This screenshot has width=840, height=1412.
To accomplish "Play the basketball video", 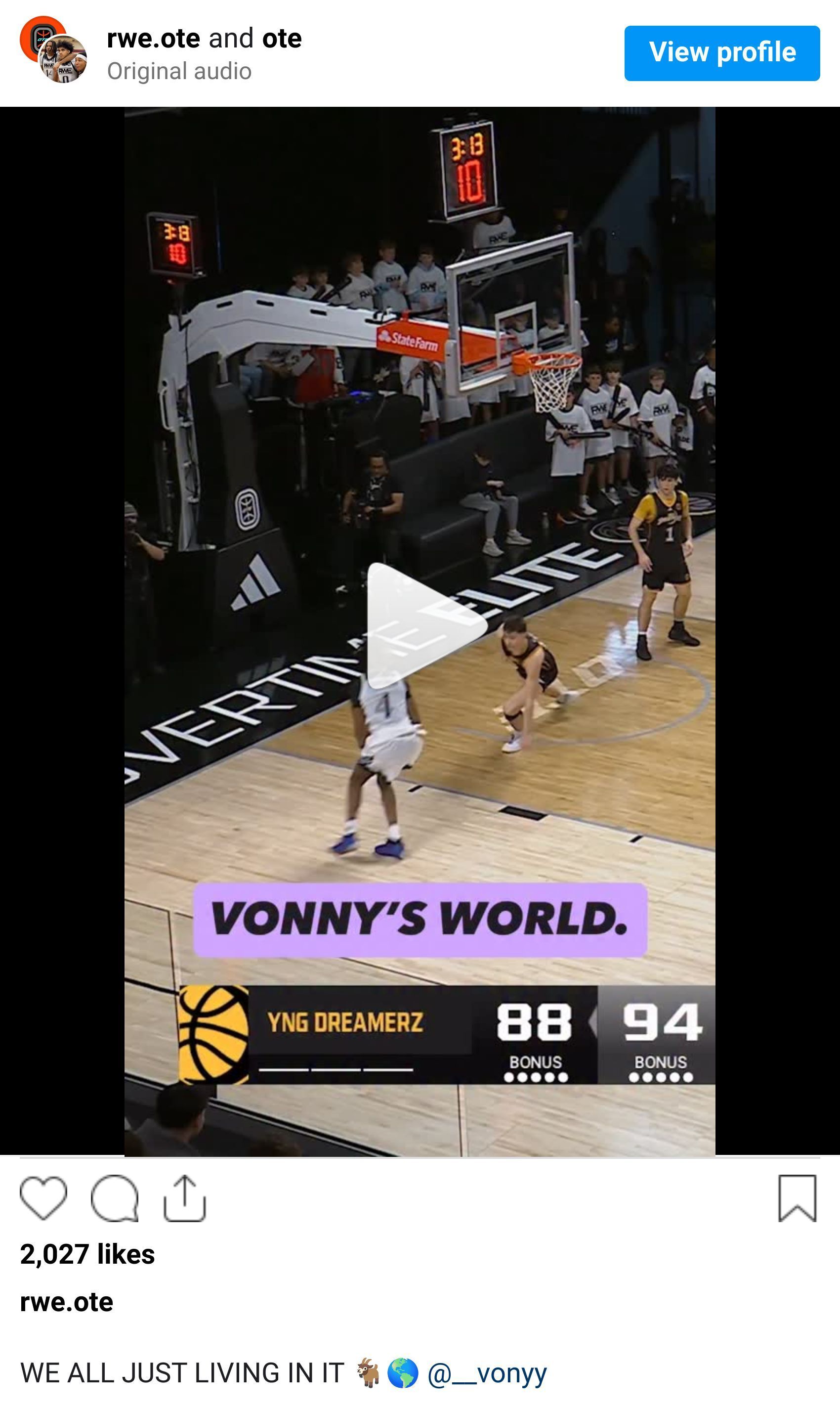I will coord(420,625).
